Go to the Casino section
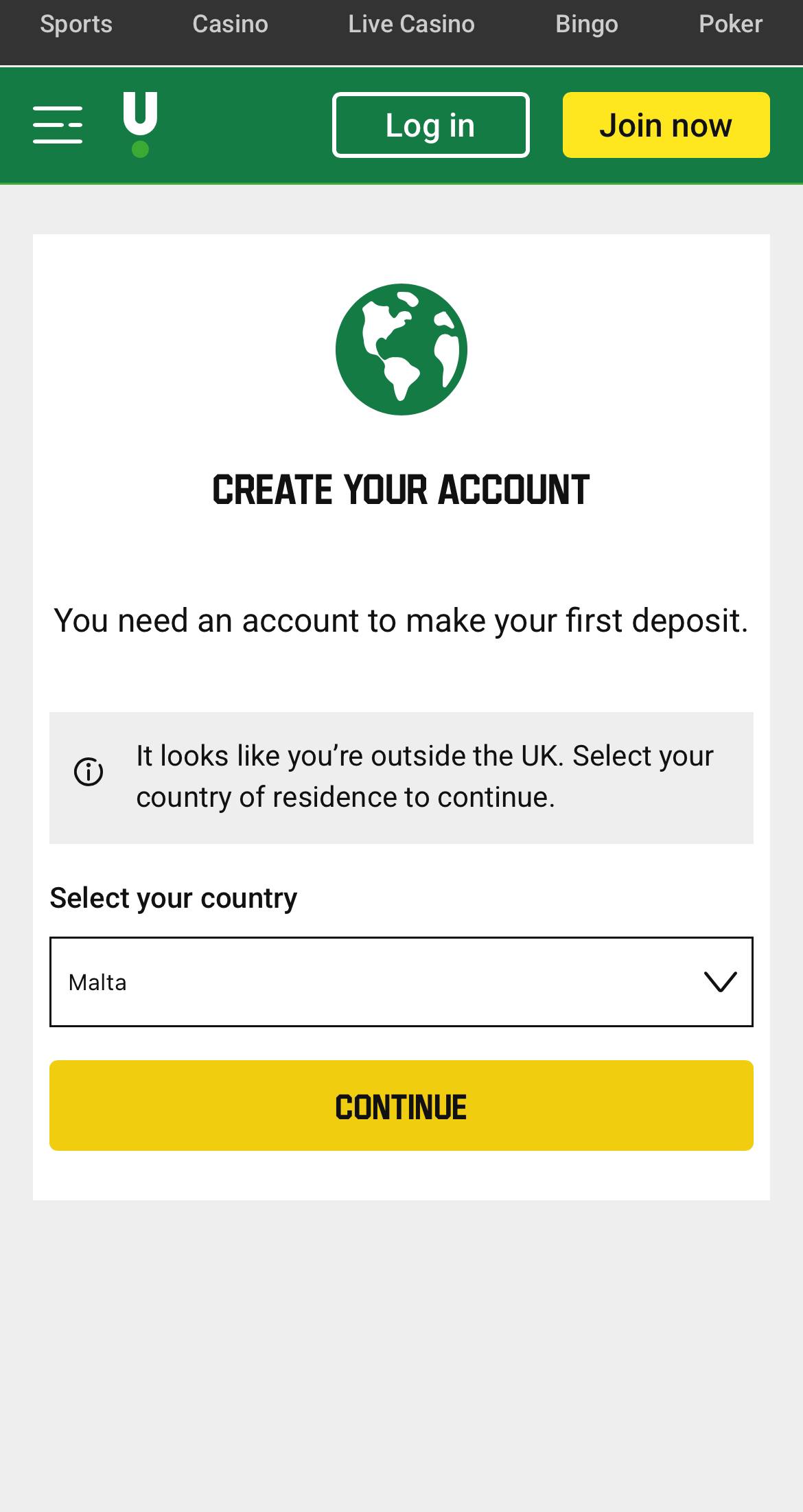 (230, 24)
